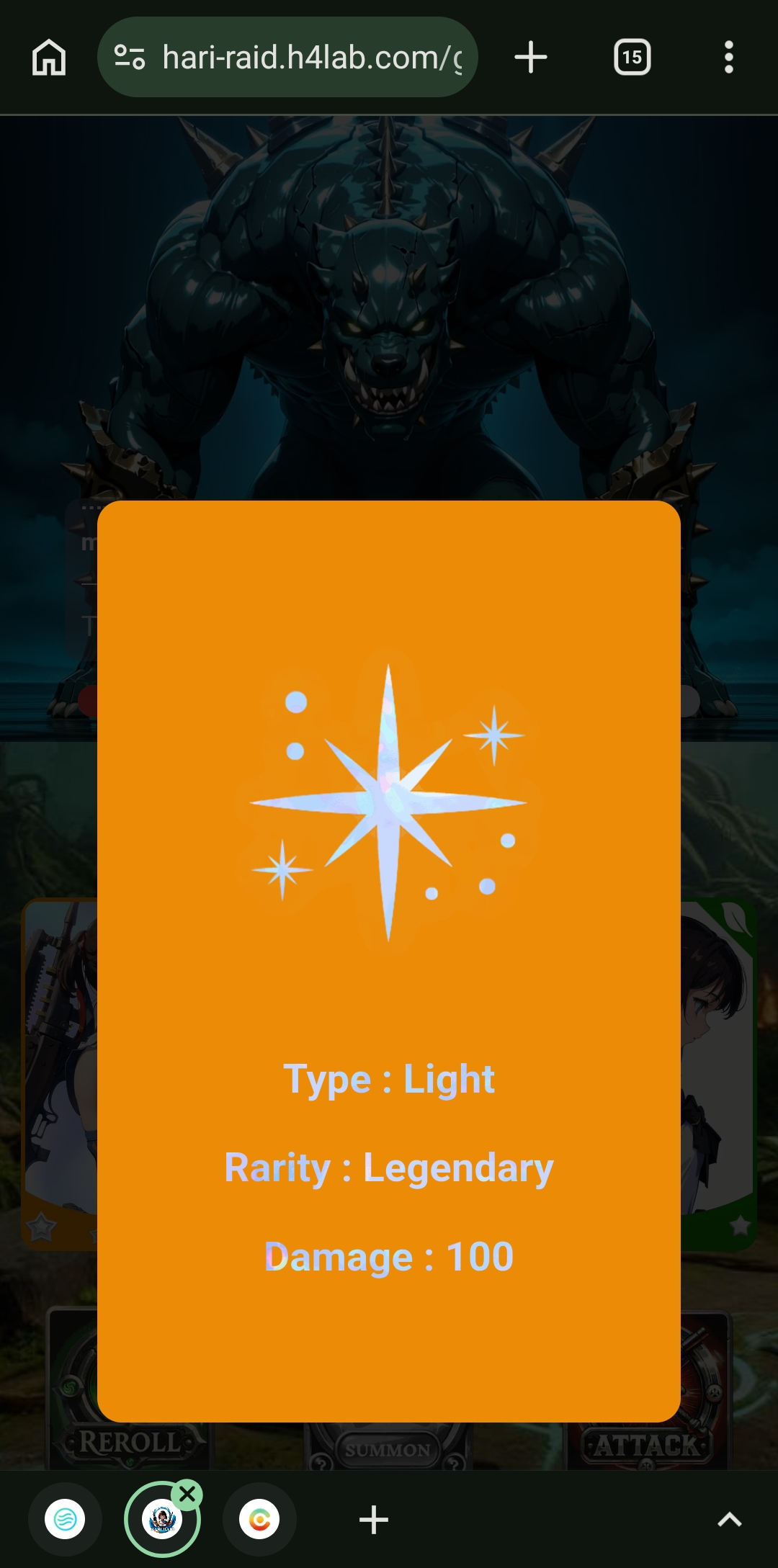This screenshot has width=778, height=1568.
Task: Switch to the teal wave icon tab
Action: pyautogui.click(x=65, y=1520)
